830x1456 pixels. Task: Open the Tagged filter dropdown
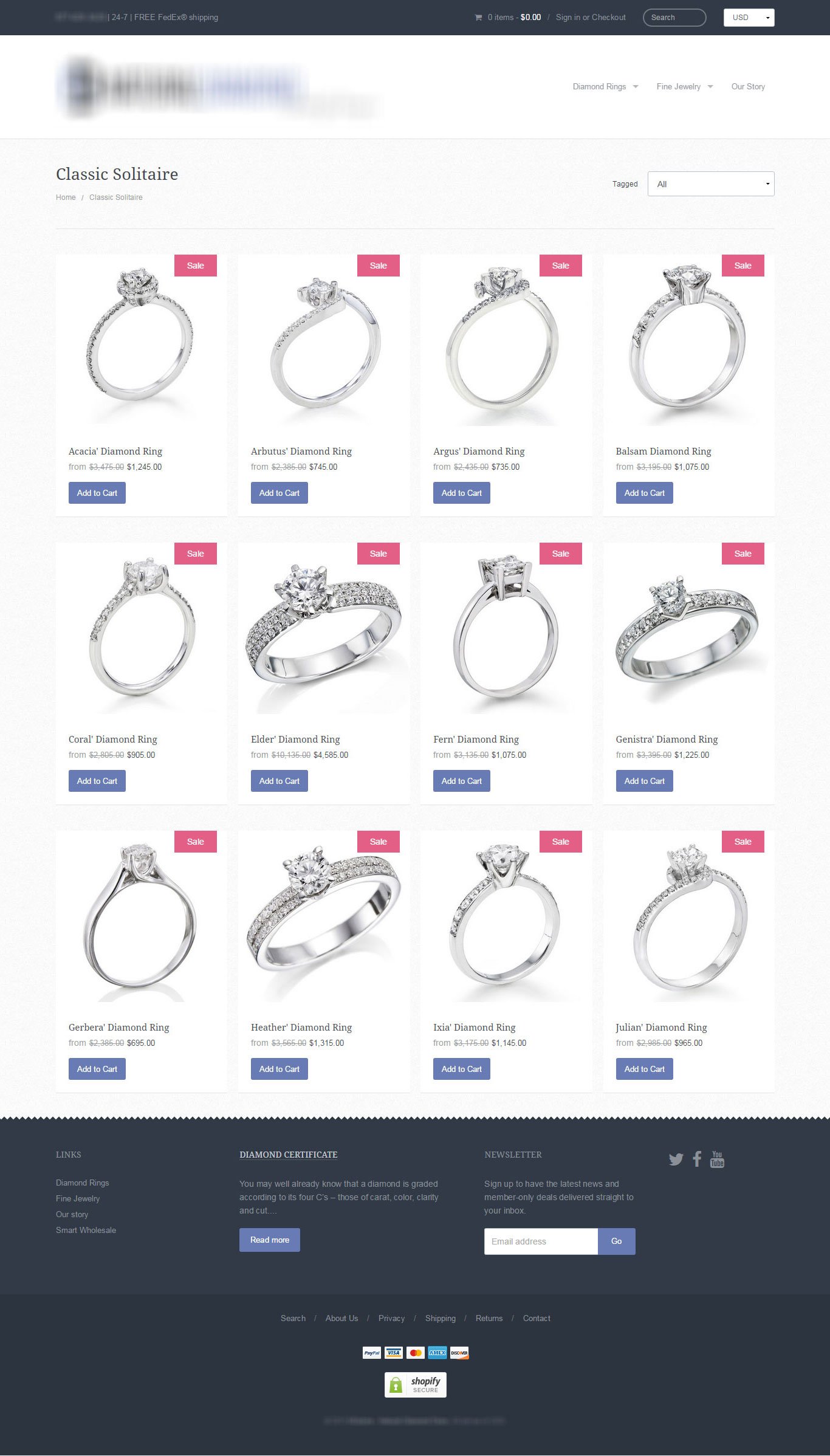coord(710,184)
